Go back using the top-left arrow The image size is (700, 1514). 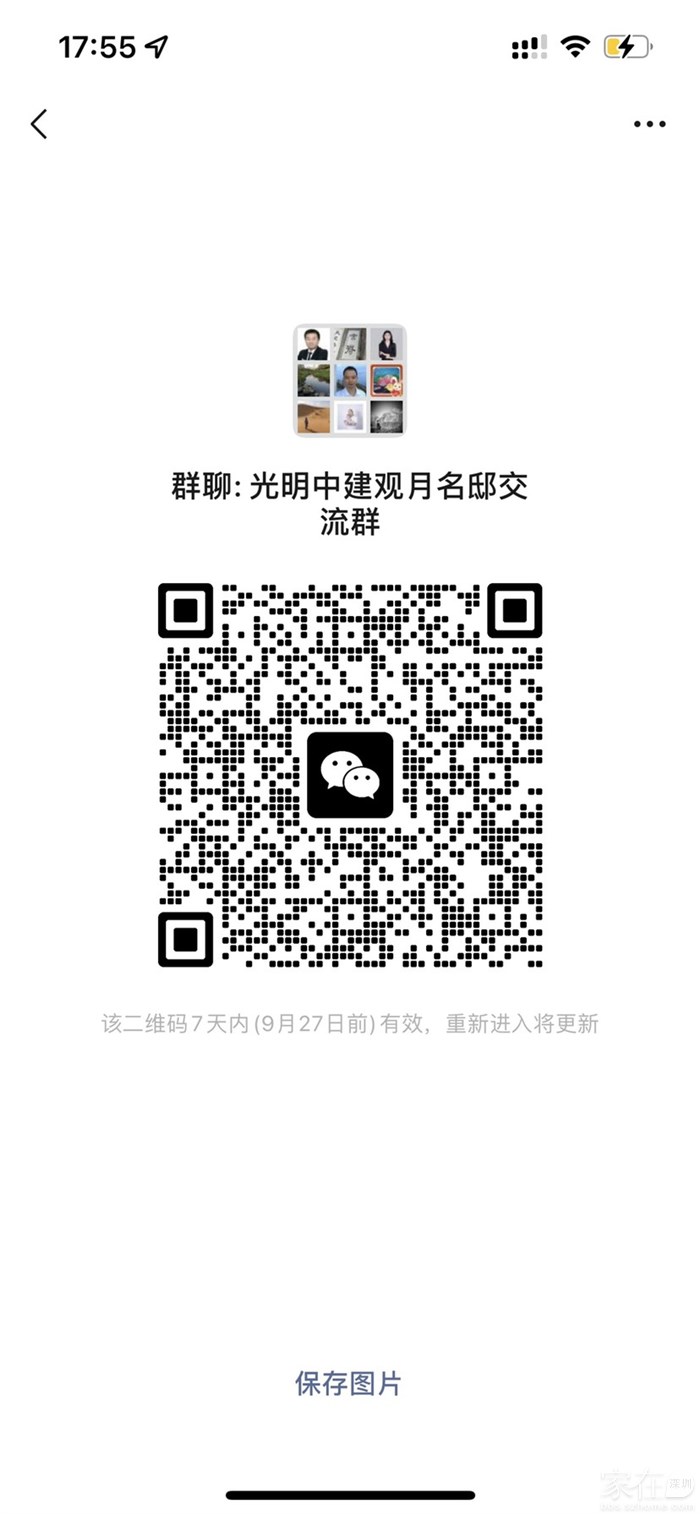(39, 124)
